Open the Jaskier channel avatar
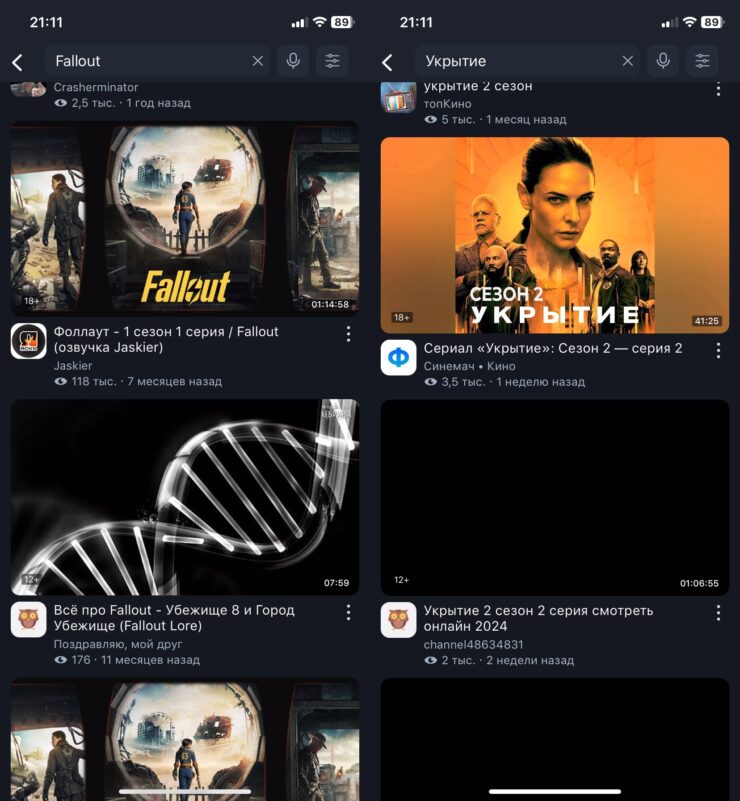The height and width of the screenshot is (801, 740). point(29,341)
